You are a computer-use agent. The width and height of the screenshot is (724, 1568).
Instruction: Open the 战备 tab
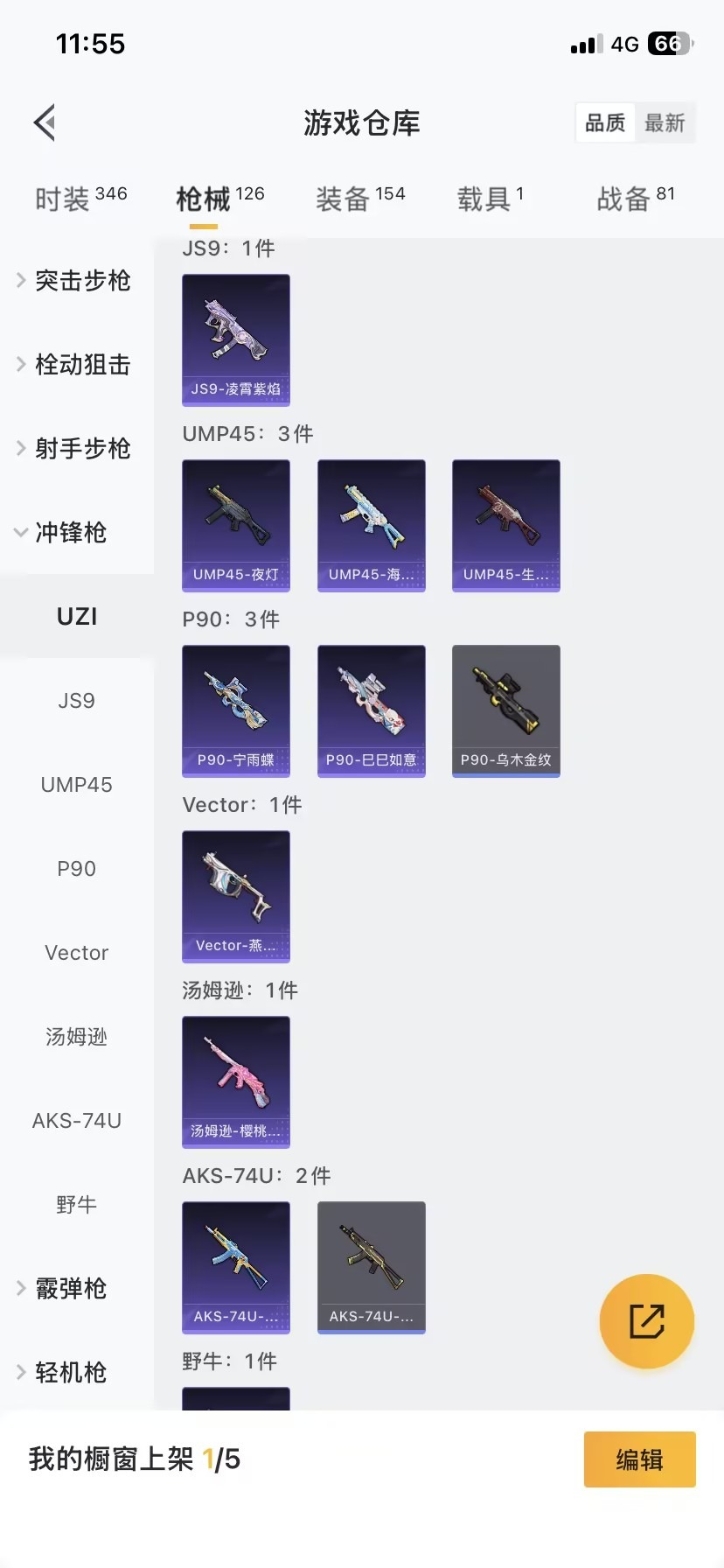pyautogui.click(x=635, y=199)
